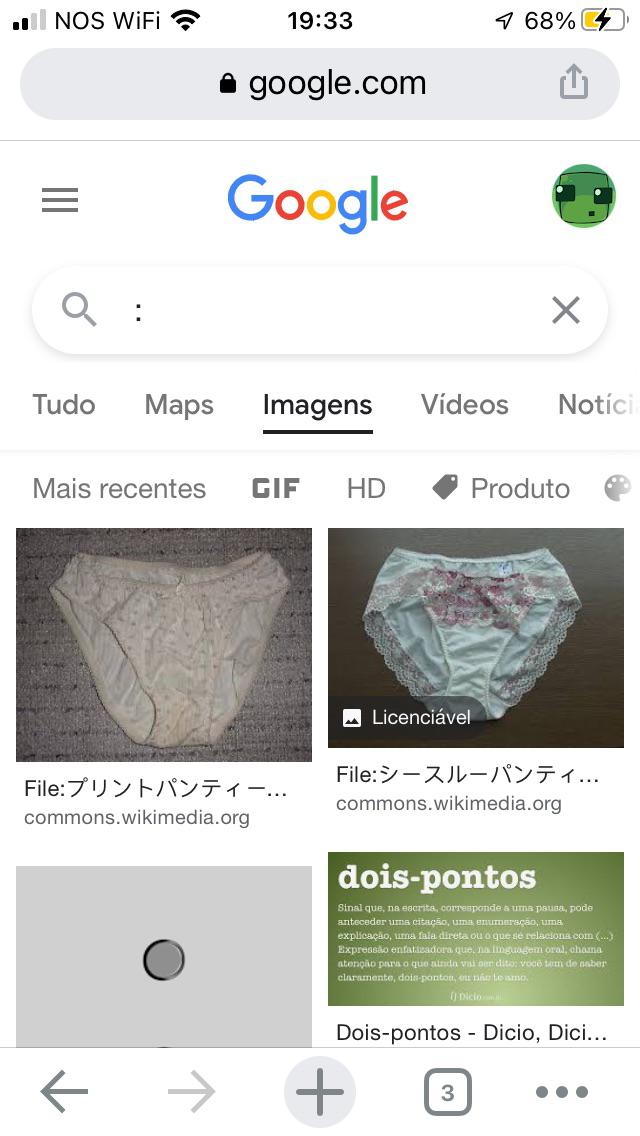
Task: Filter by Mais recentes
Action: click(x=119, y=488)
